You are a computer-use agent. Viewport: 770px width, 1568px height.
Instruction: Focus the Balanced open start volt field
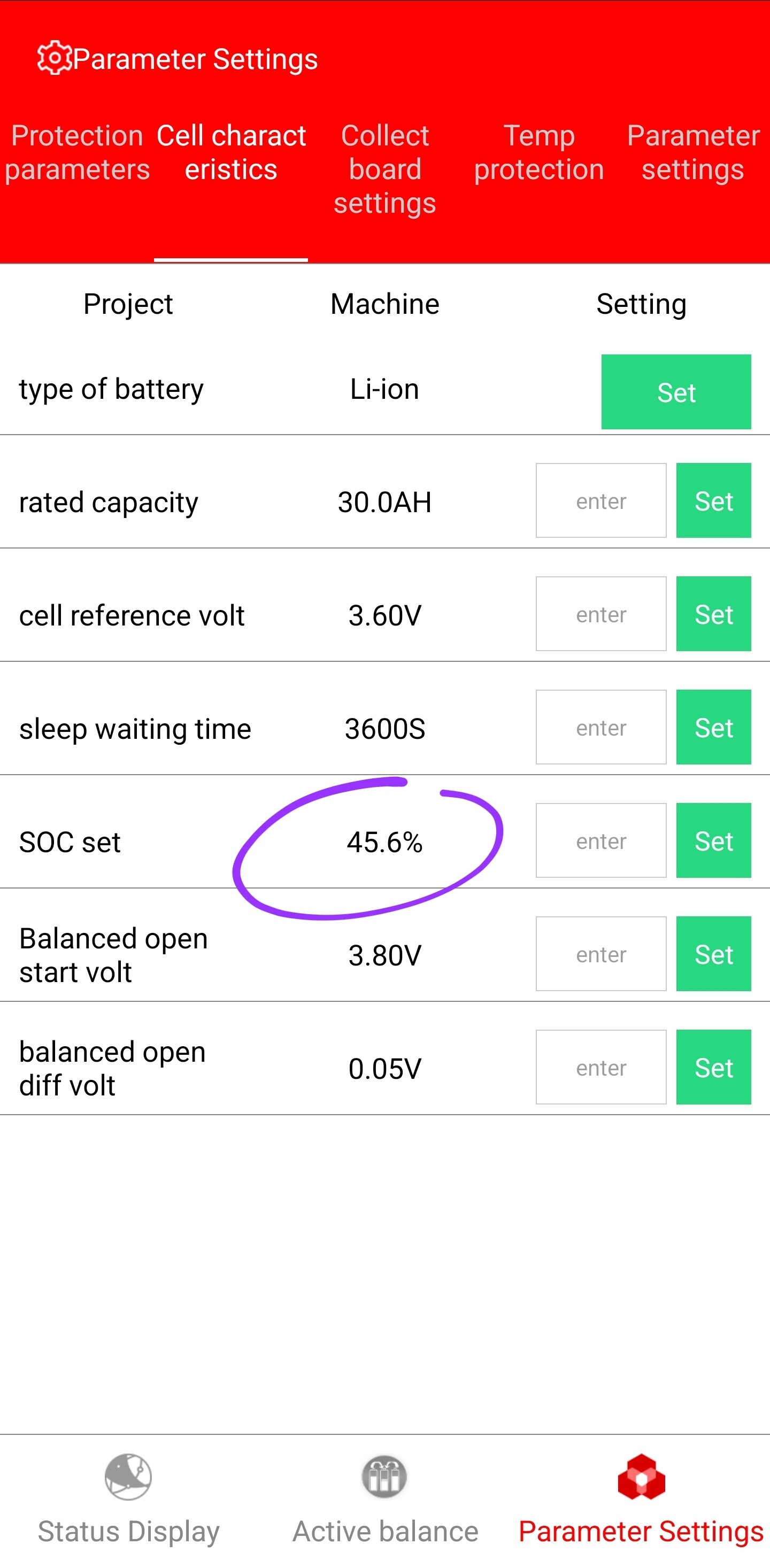coord(601,953)
